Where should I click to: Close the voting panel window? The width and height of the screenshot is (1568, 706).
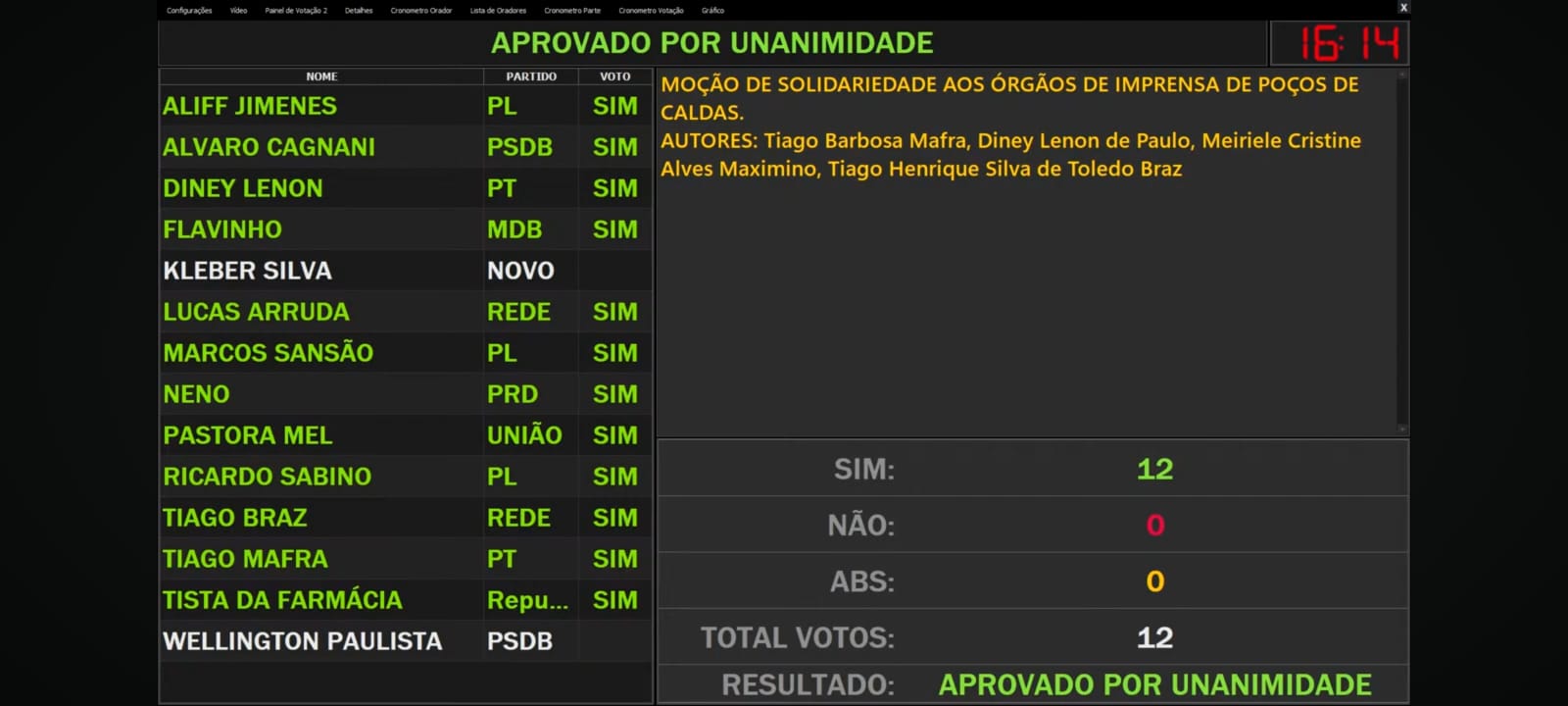pos(1403,8)
